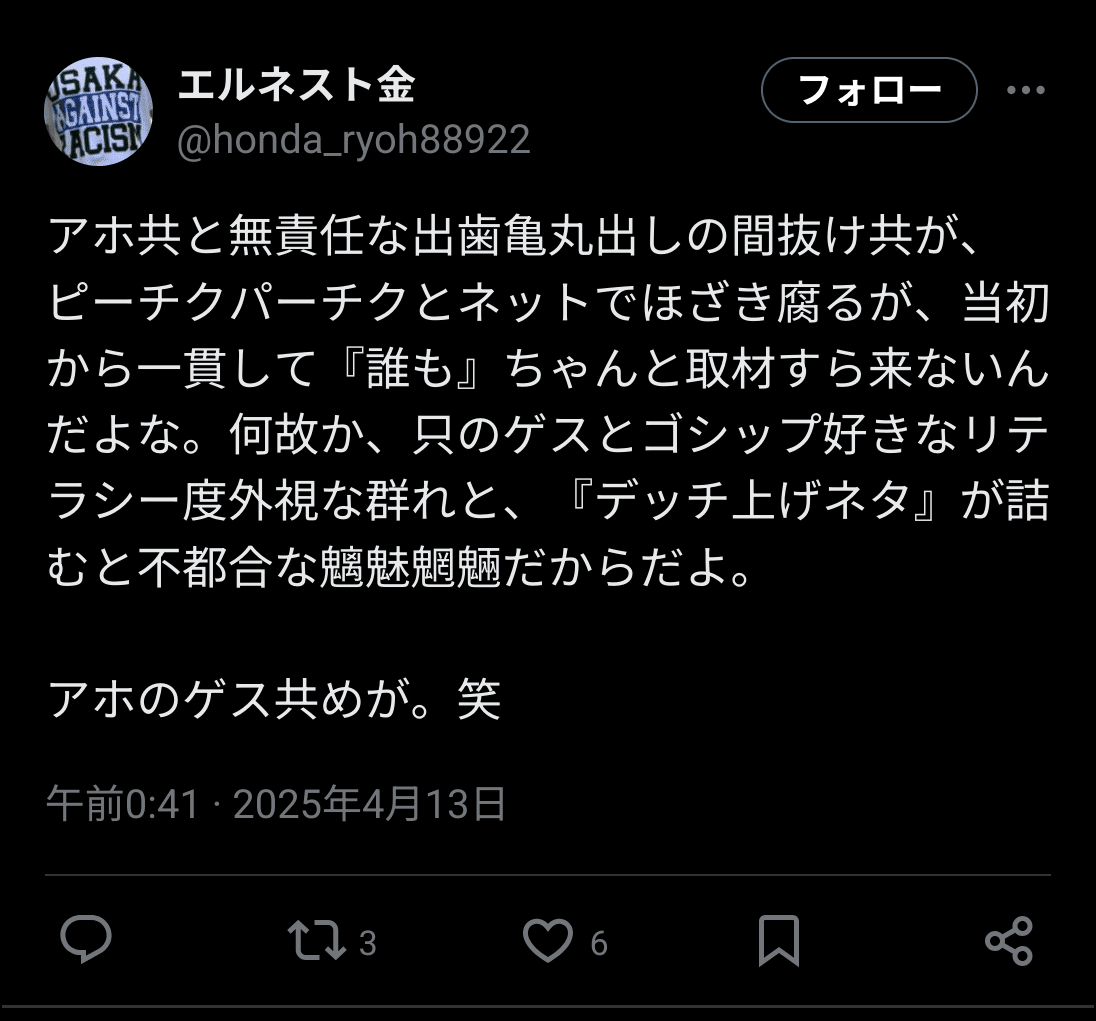Screen dimensions: 1096x1021
Task: Share this post via share icon
Action: click(1008, 941)
